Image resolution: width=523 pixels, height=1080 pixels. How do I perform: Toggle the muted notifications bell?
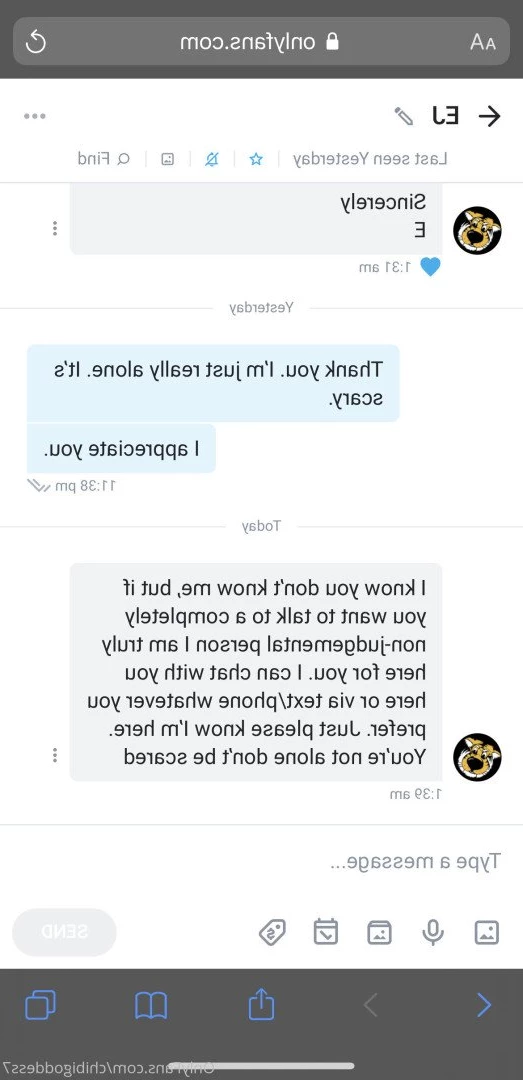click(x=212, y=159)
